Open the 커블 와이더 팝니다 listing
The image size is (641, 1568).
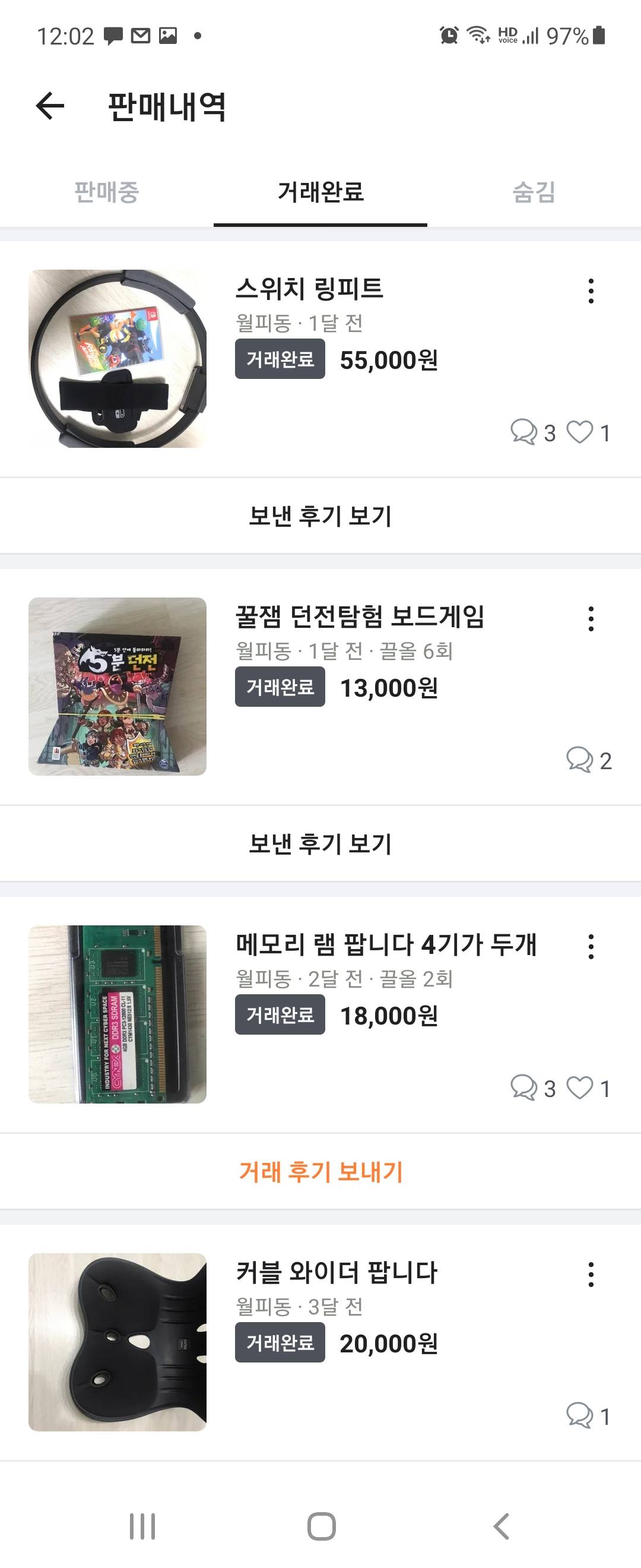(337, 1272)
